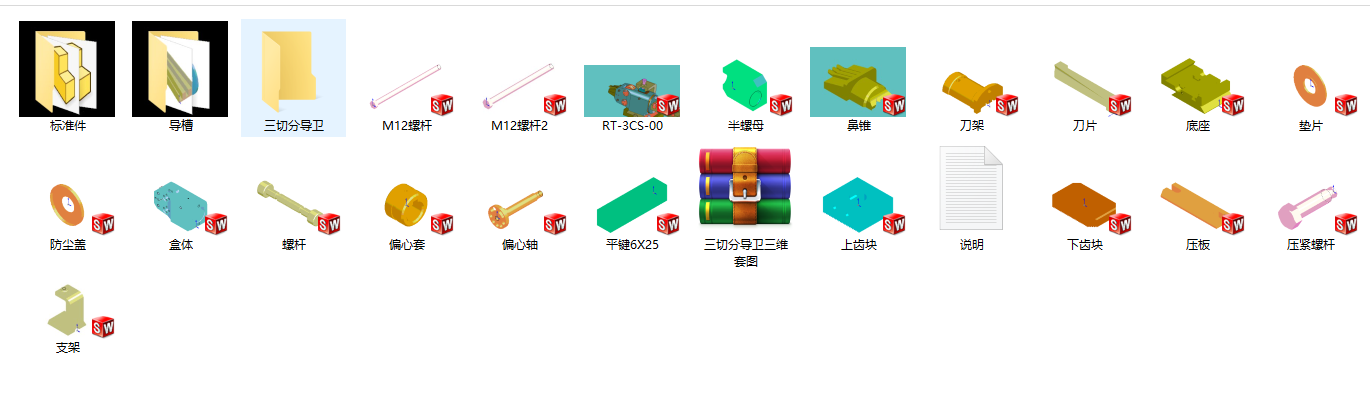Open the 说明 text document
The height and width of the screenshot is (417, 1370).
[971, 190]
